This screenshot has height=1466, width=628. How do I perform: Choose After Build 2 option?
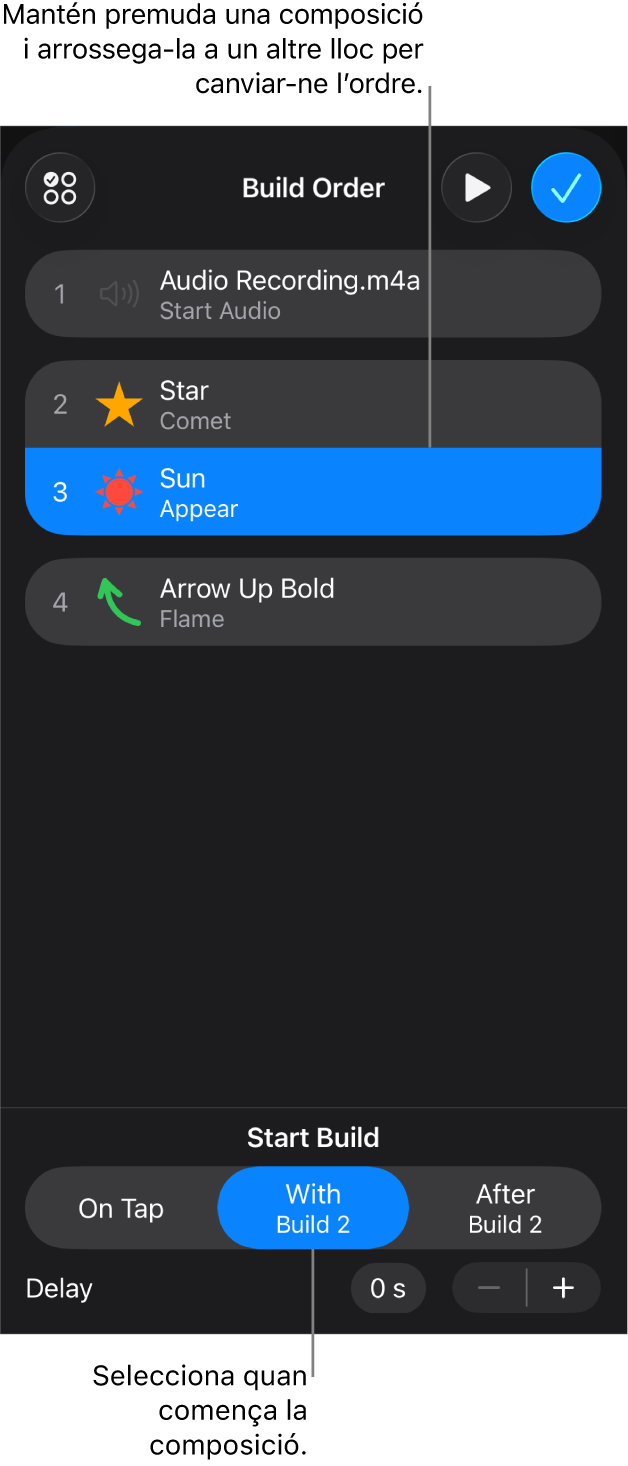(x=505, y=1208)
